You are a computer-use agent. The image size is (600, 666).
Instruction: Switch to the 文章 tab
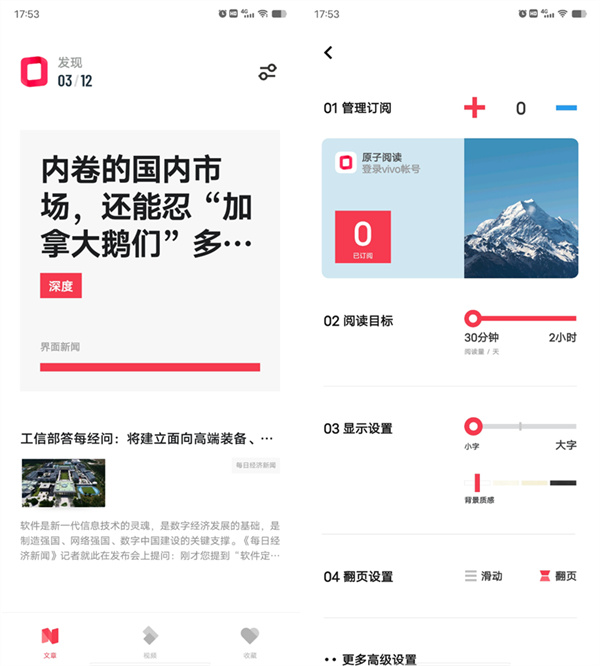click(50, 640)
